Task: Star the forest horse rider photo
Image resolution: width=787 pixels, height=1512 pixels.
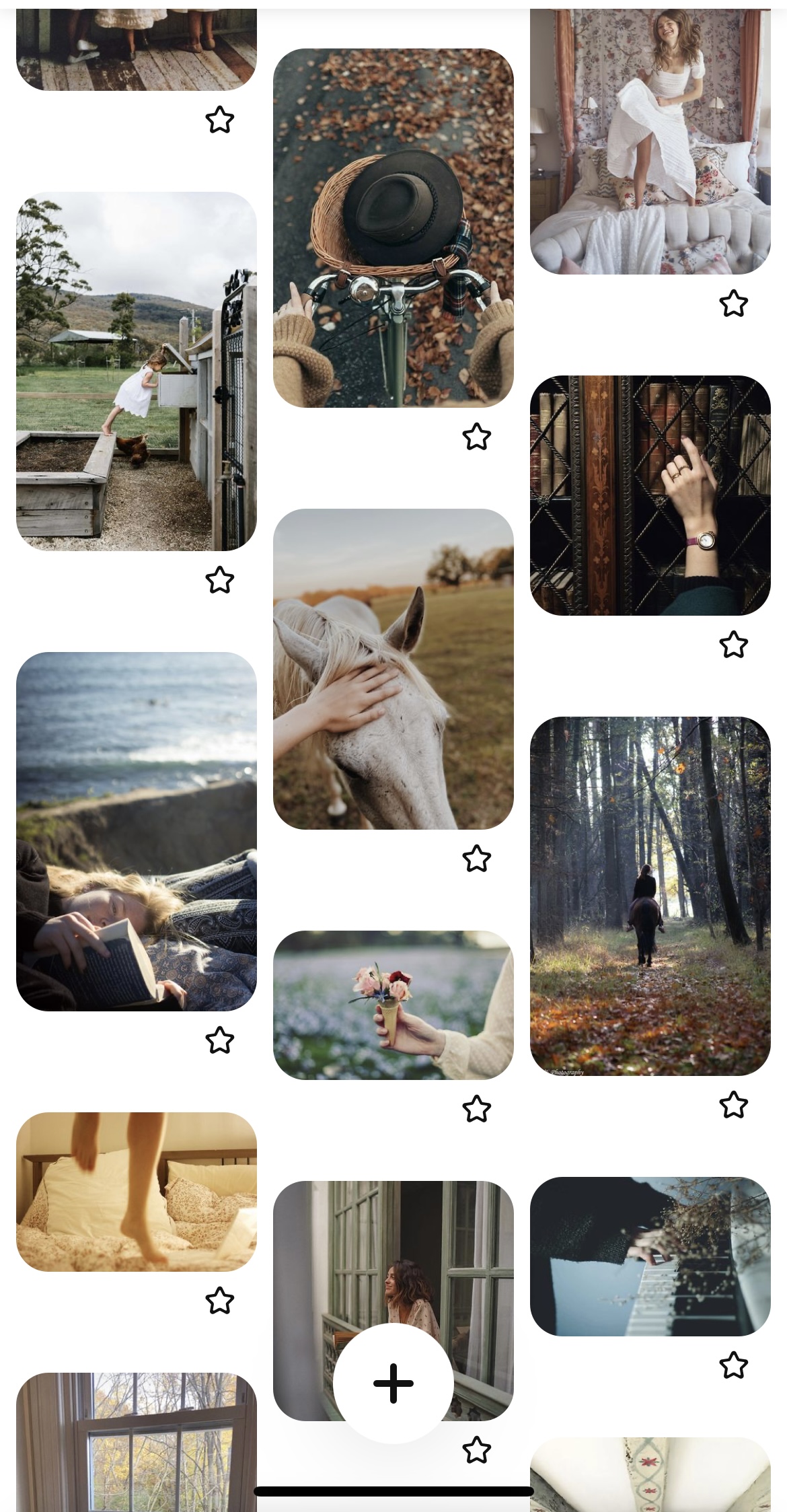Action: click(x=734, y=1105)
